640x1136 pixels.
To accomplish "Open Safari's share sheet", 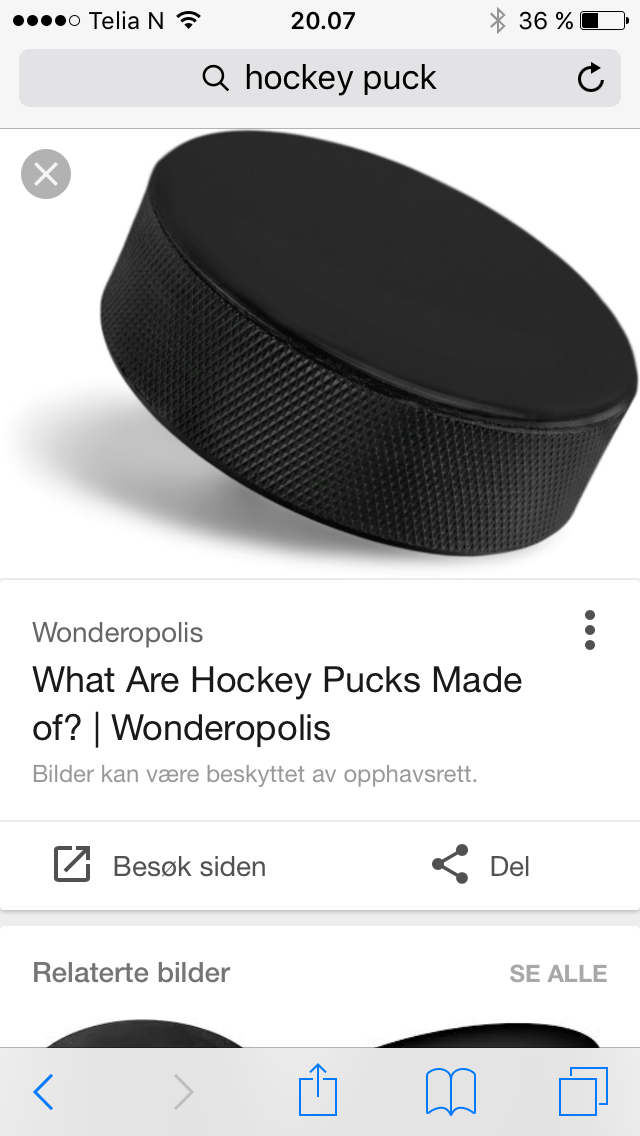I will (x=317, y=1090).
